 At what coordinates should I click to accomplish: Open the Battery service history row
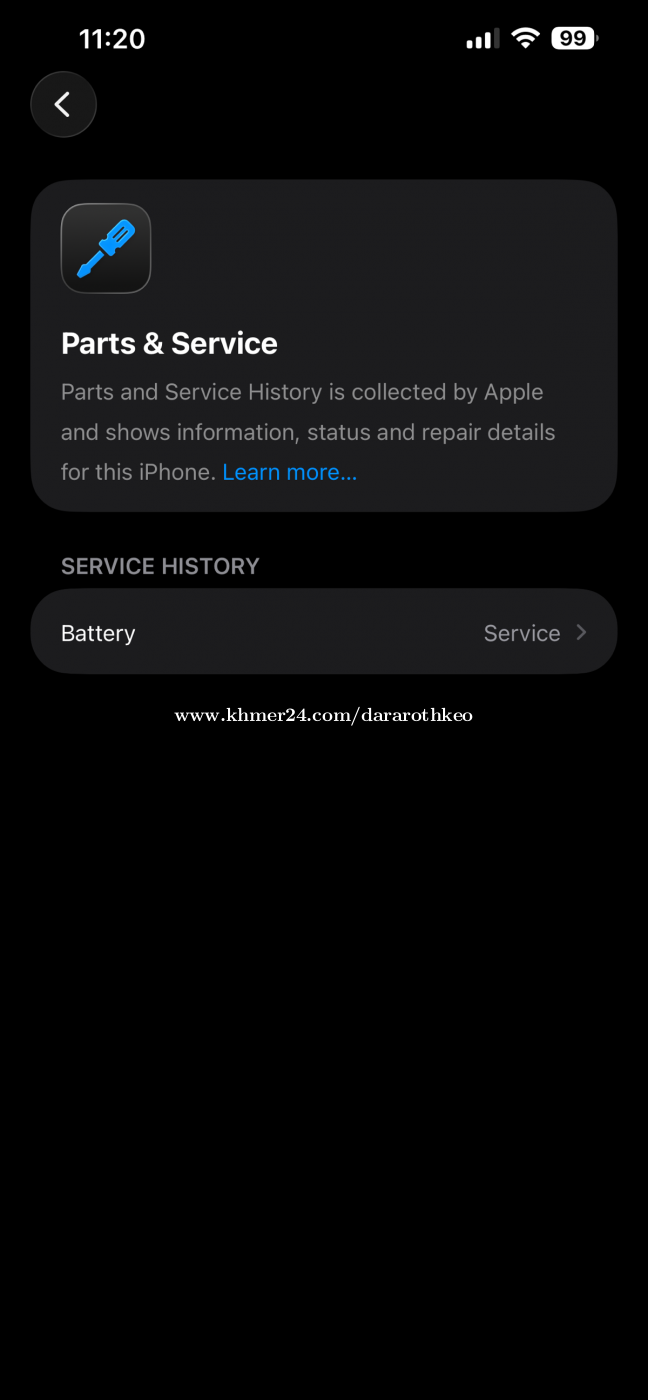click(323, 632)
